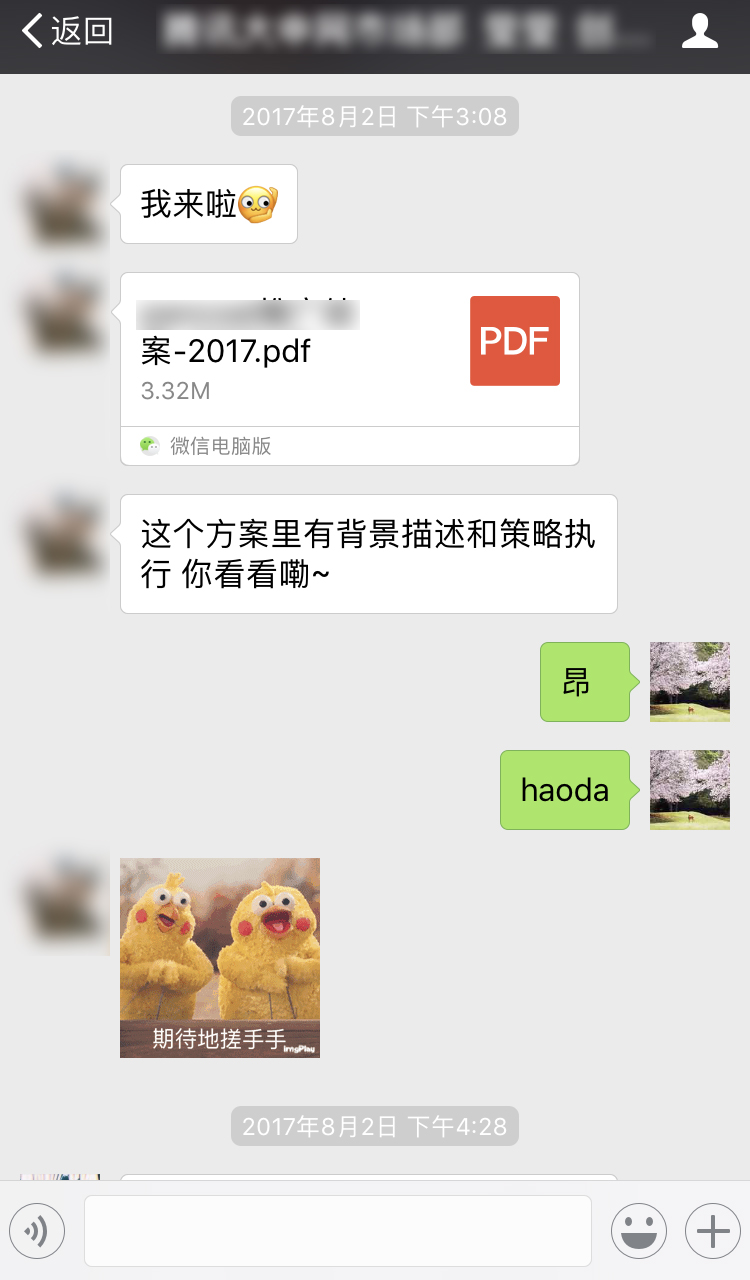View the 期待地搓手手 chicken sticker
Screen dimensions: 750x1280
pyautogui.click(x=220, y=957)
